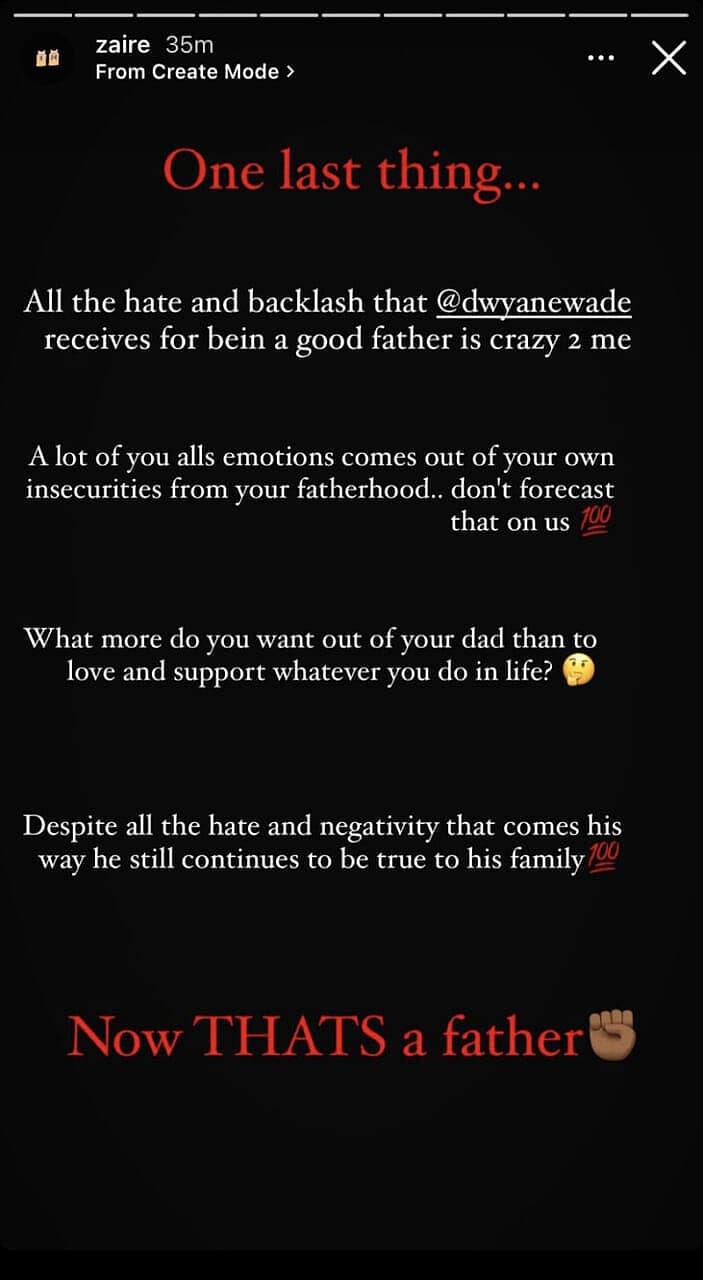Open the three-dot story options menu

(601, 58)
